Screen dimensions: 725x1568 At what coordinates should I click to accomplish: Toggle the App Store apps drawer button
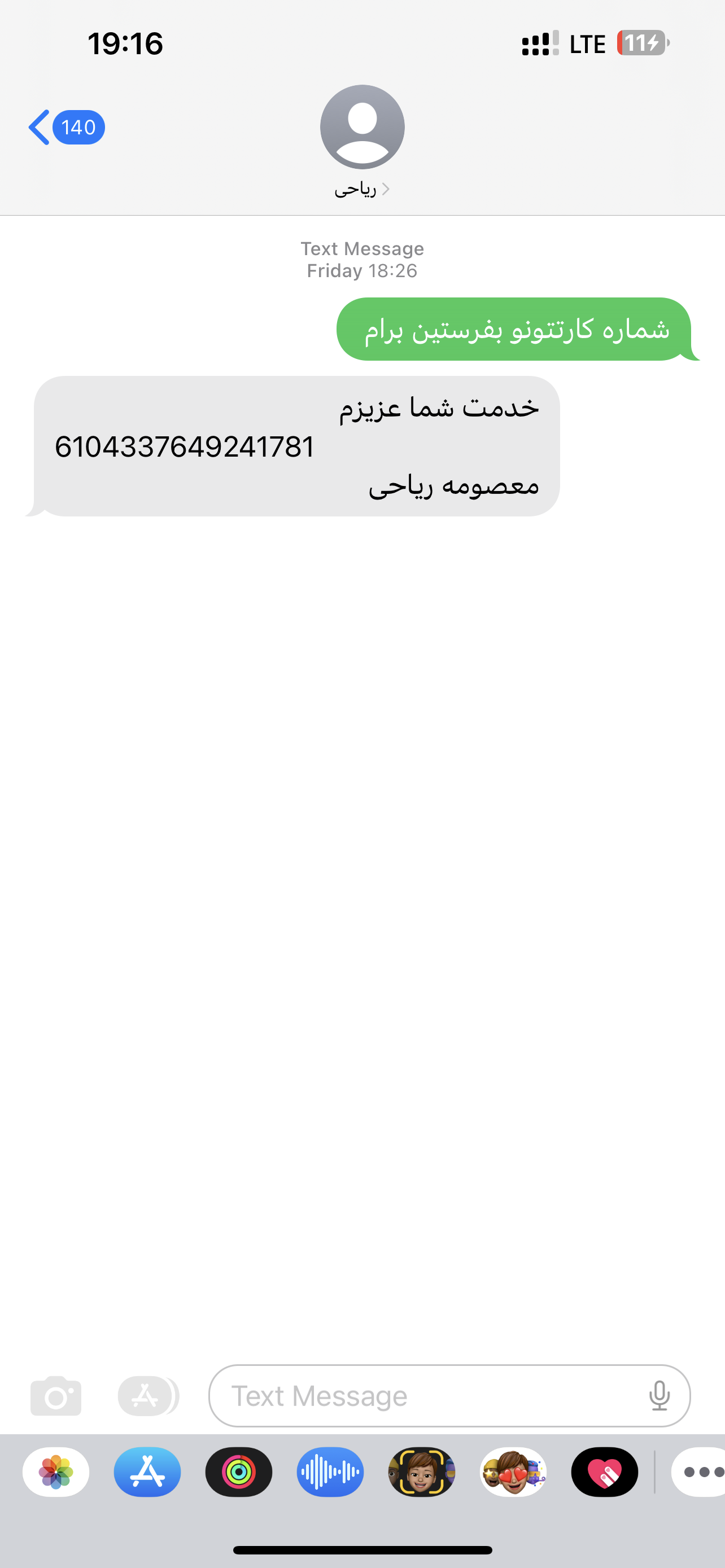[x=146, y=1395]
